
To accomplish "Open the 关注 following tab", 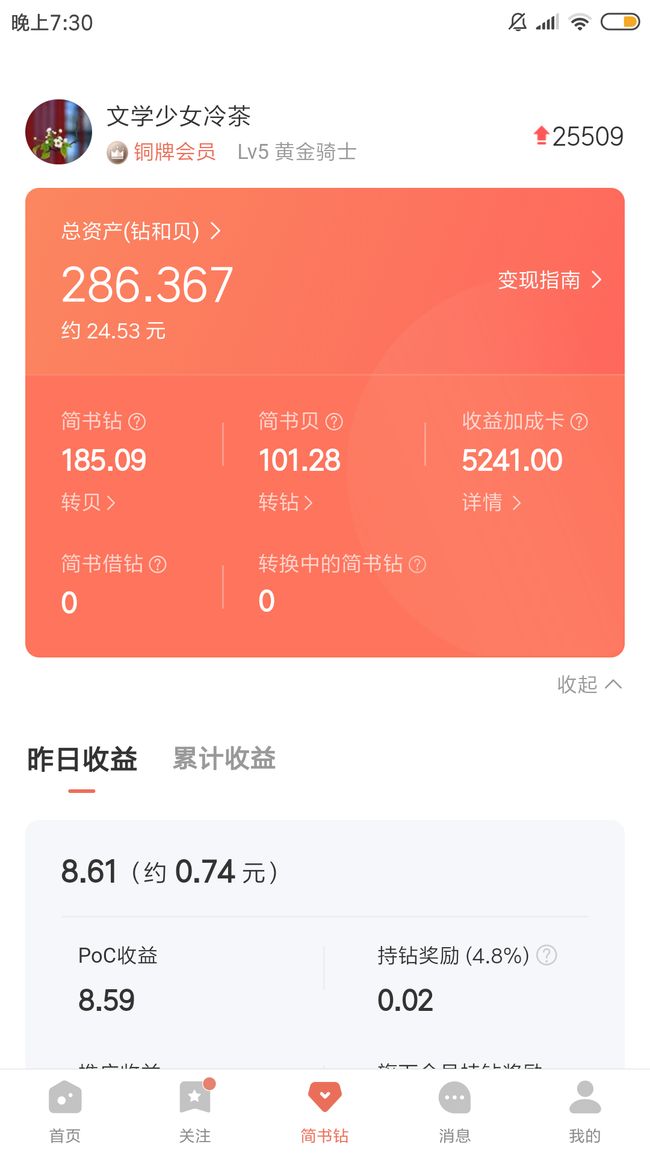I will [195, 1112].
